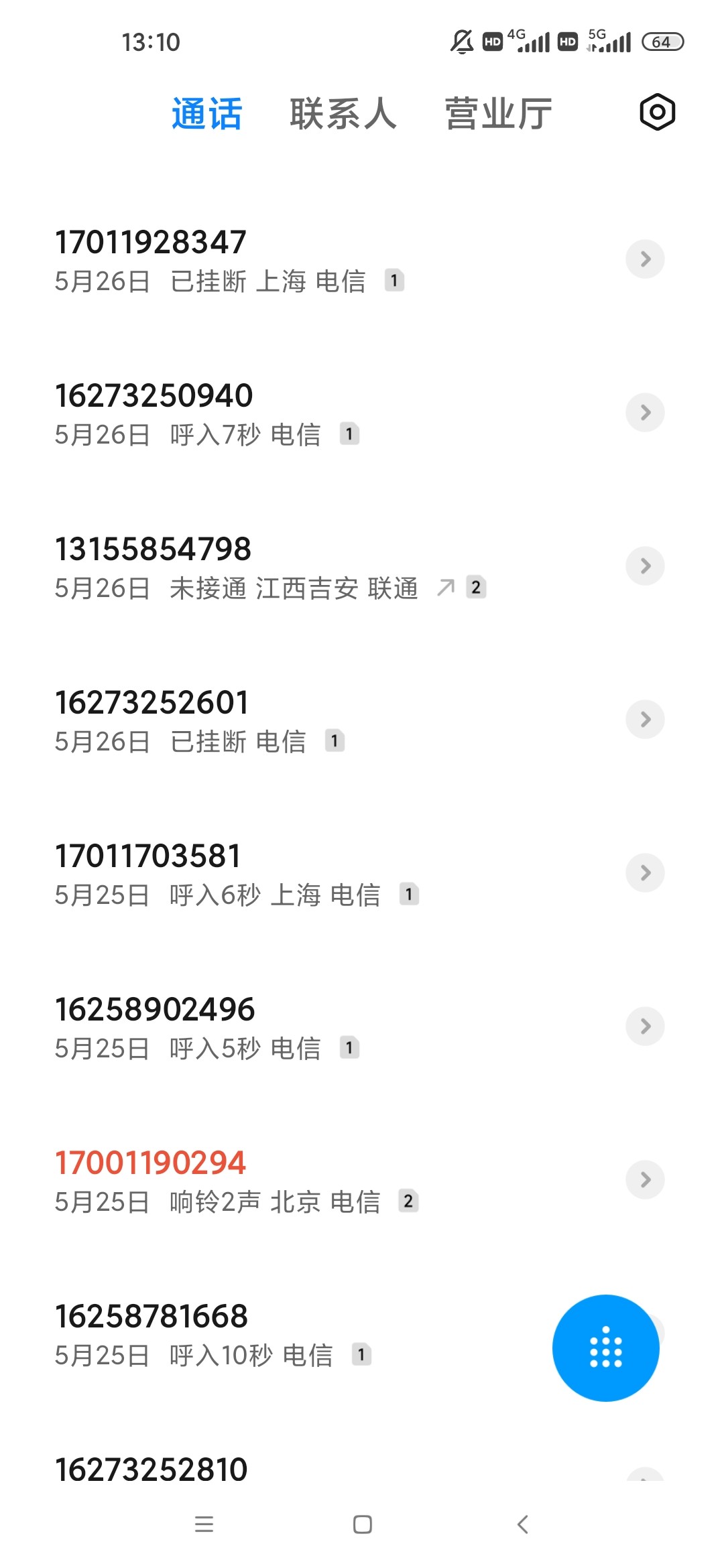Viewport: 724px width, 1568px height.
Task: Go back with system back button
Action: 523,1524
